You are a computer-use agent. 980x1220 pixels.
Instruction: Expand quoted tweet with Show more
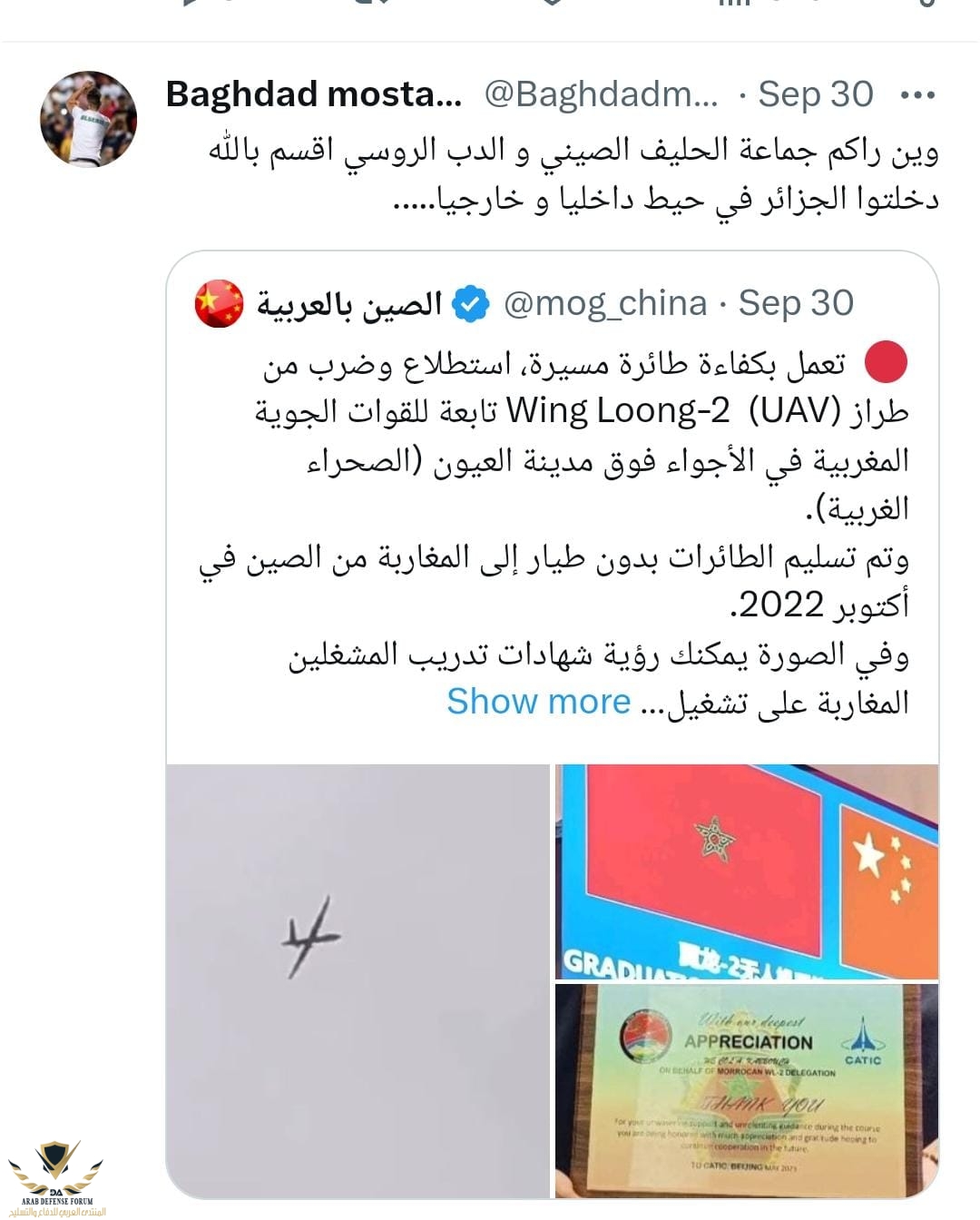coord(538,702)
